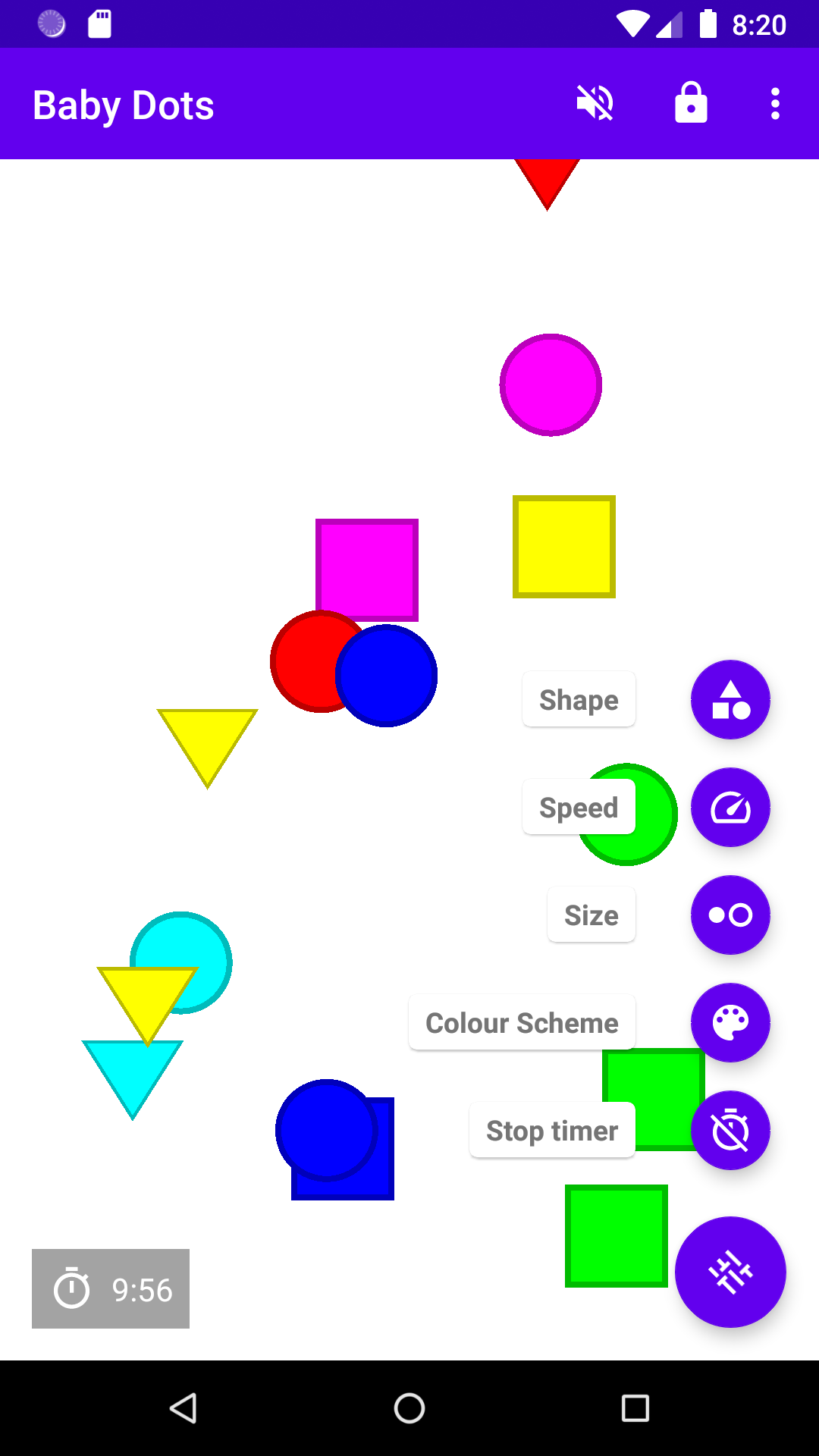This screenshot has width=819, height=1456.
Task: Stop the timer with the stopwatch button
Action: 730,1130
